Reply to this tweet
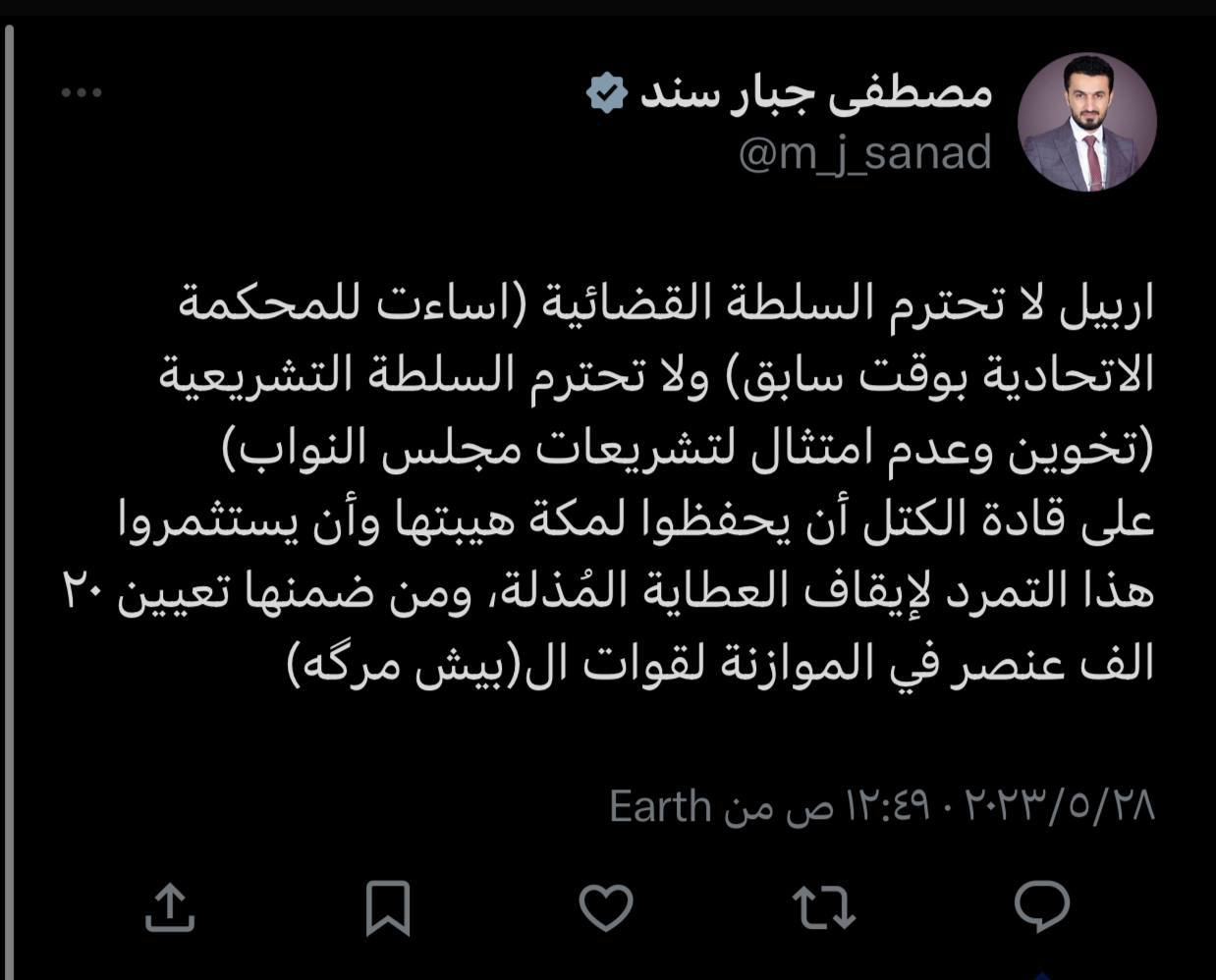 1041,905
